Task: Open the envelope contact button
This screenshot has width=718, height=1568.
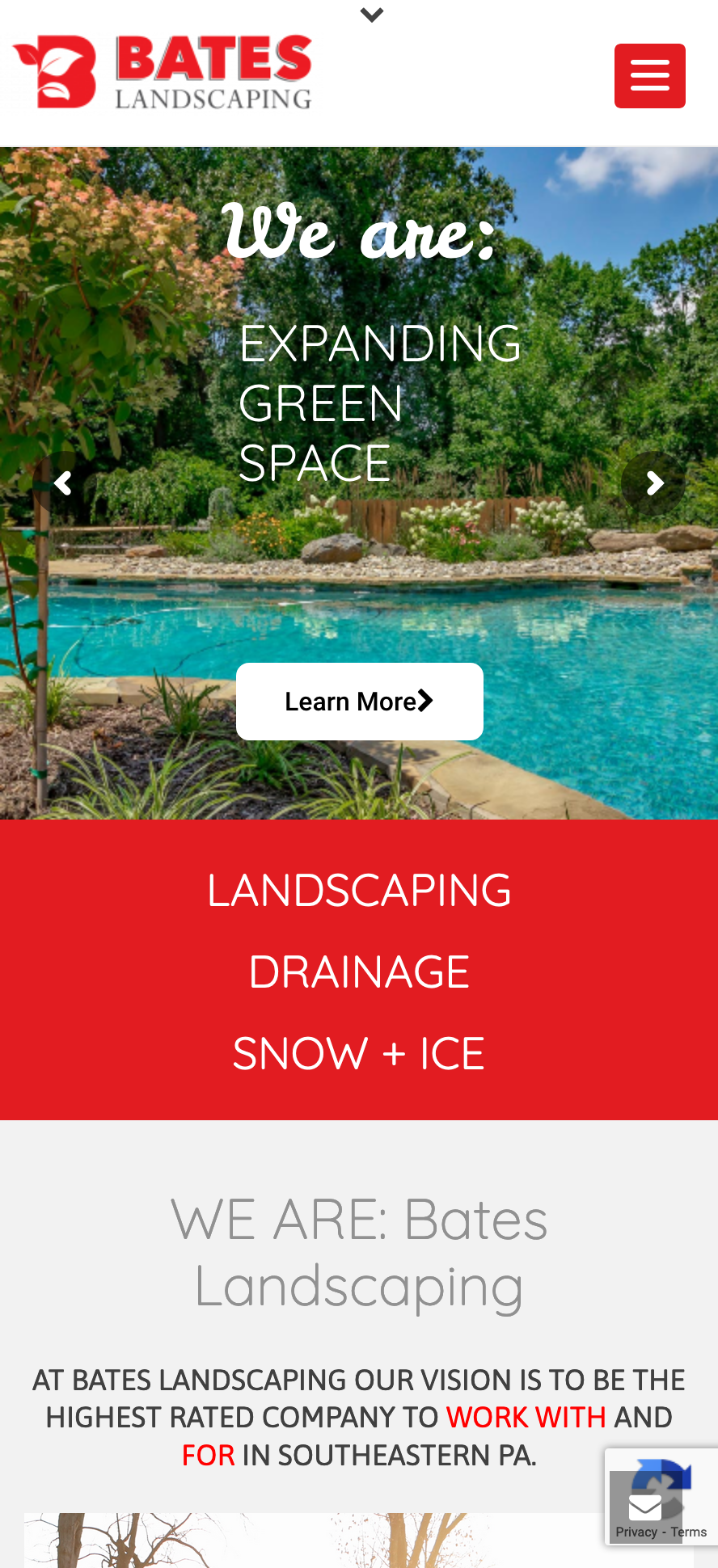Action: coord(644,1507)
